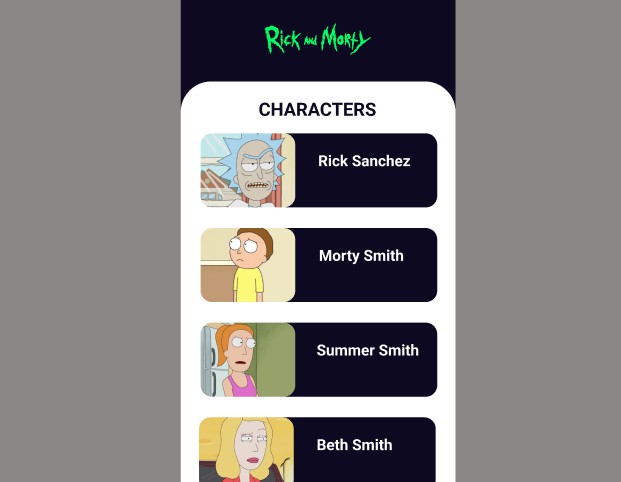Open the Beth Smith character card
The height and width of the screenshot is (482, 621).
coord(318,450)
